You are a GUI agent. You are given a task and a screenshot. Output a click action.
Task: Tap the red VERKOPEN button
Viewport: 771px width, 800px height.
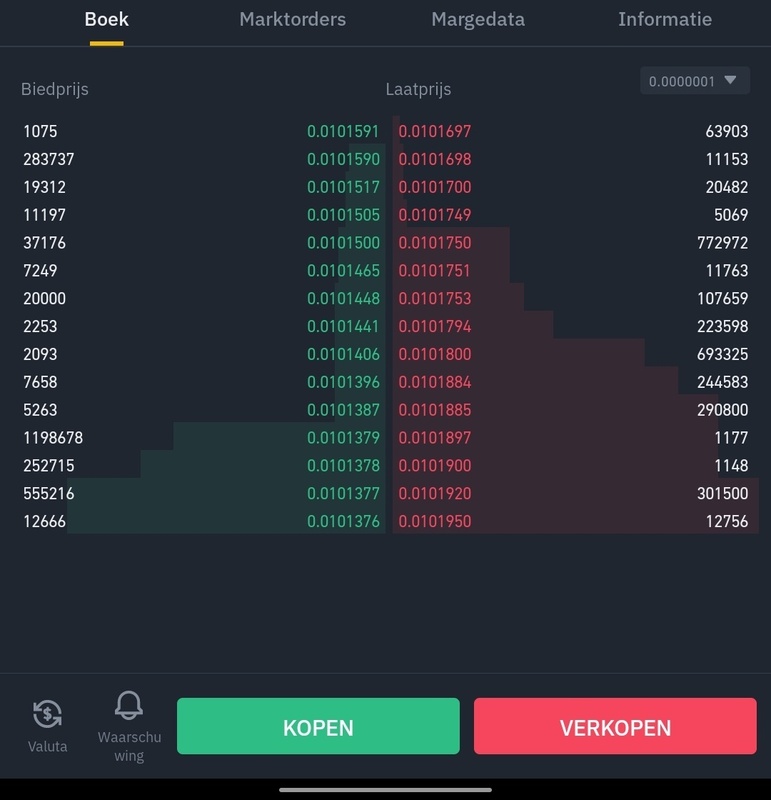614,727
